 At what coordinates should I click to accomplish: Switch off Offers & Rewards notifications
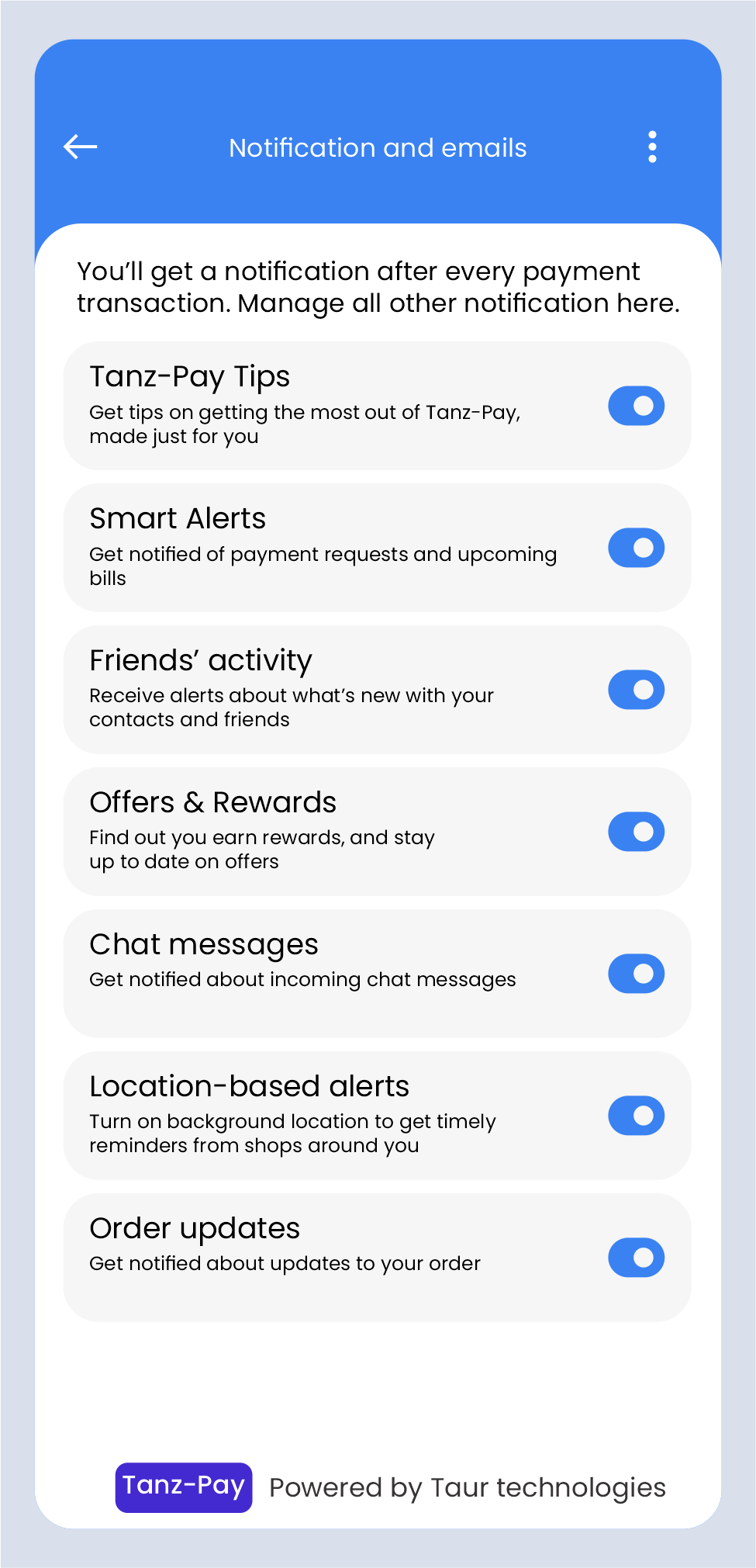[x=636, y=832]
